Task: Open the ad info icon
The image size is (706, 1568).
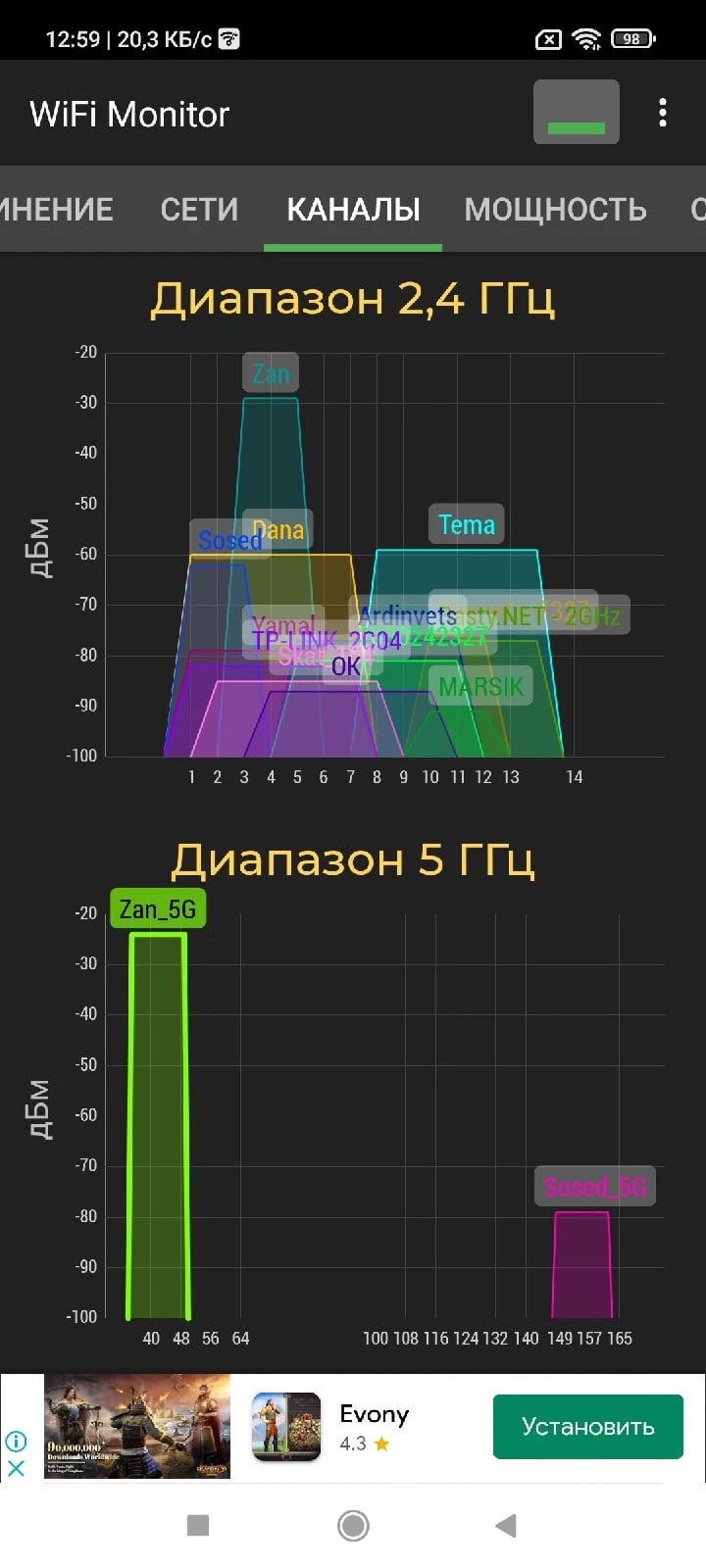Action: click(16, 1441)
